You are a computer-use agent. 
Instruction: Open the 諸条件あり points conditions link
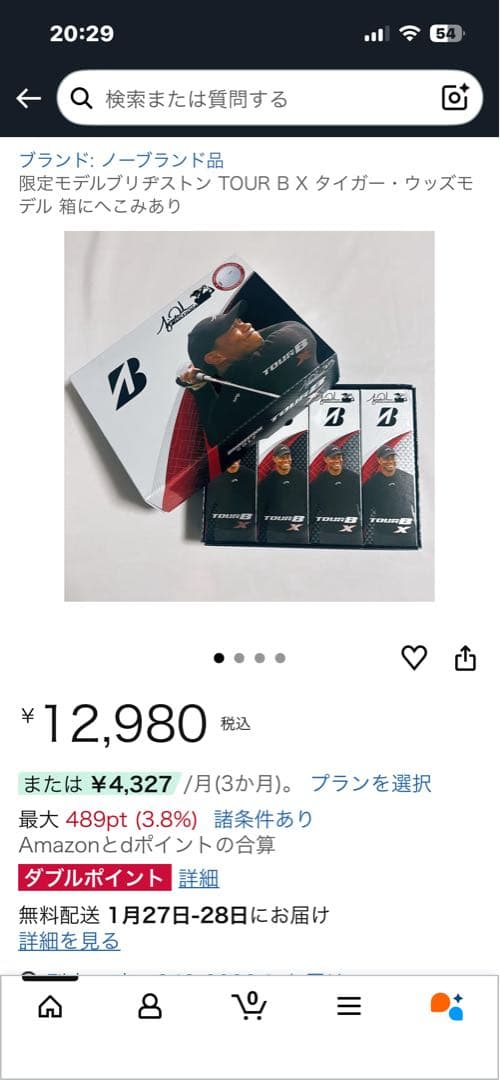pos(263,819)
